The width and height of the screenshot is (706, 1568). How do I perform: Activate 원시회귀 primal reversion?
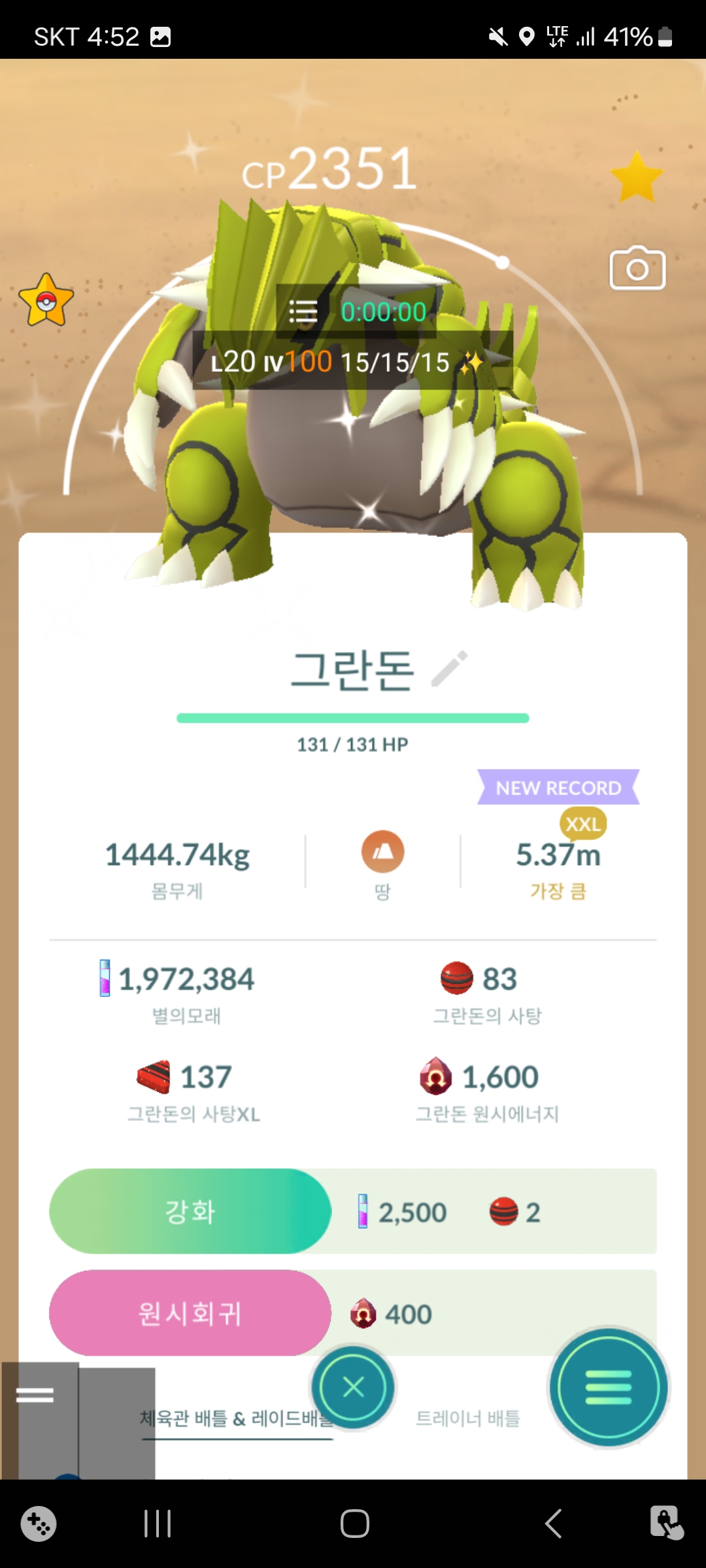190,1313
